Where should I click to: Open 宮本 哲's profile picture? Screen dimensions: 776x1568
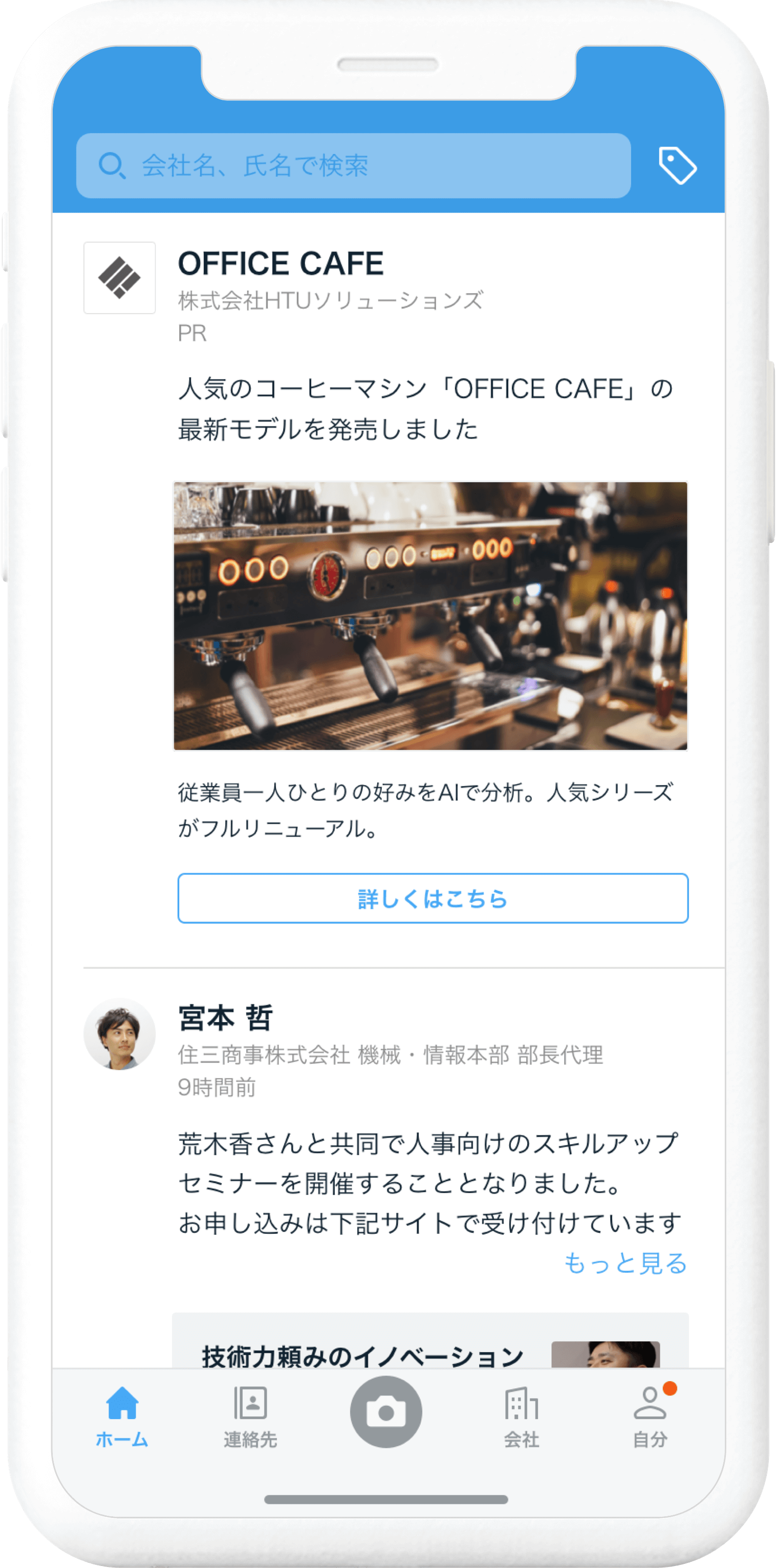coord(119,1034)
